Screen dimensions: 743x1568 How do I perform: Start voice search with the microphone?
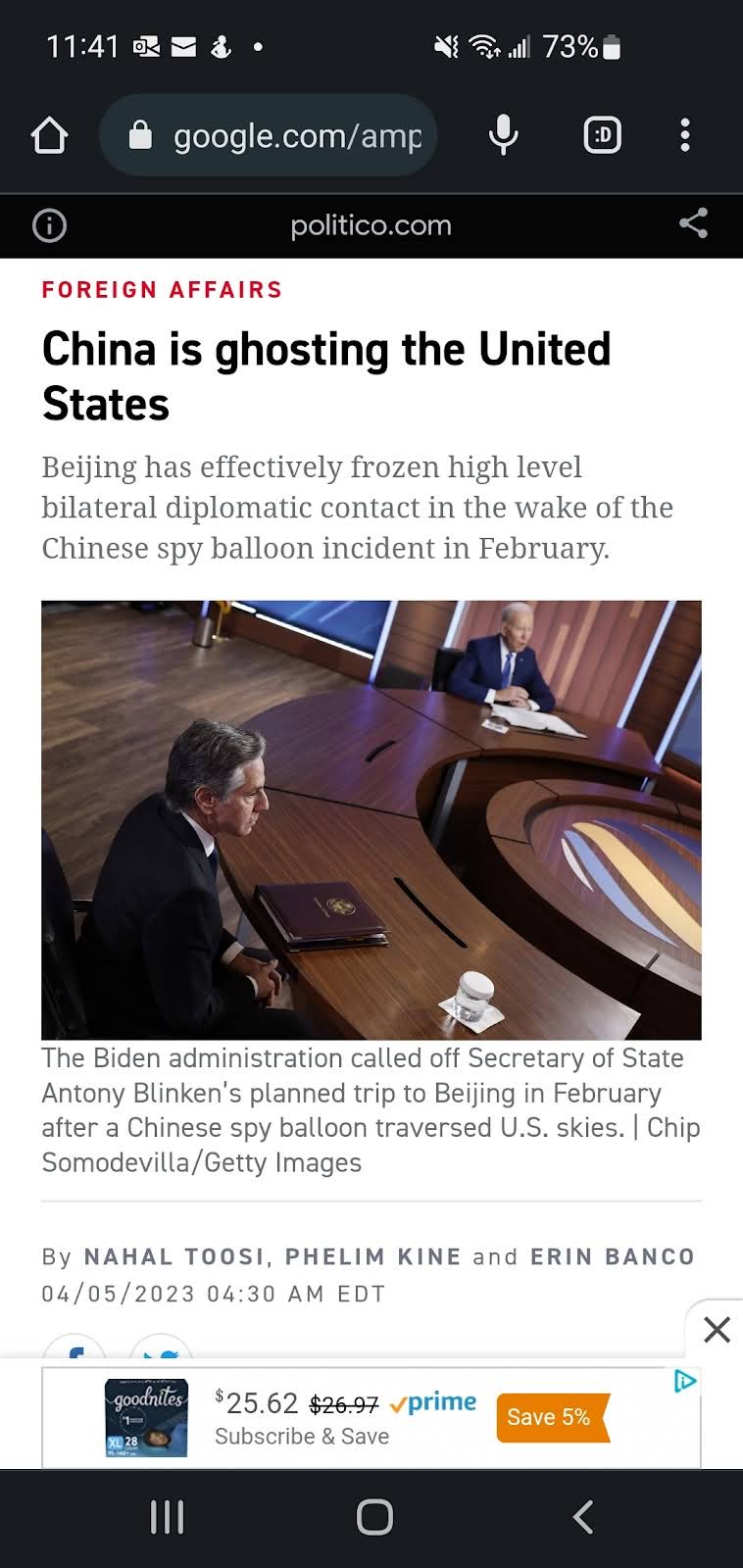click(503, 135)
